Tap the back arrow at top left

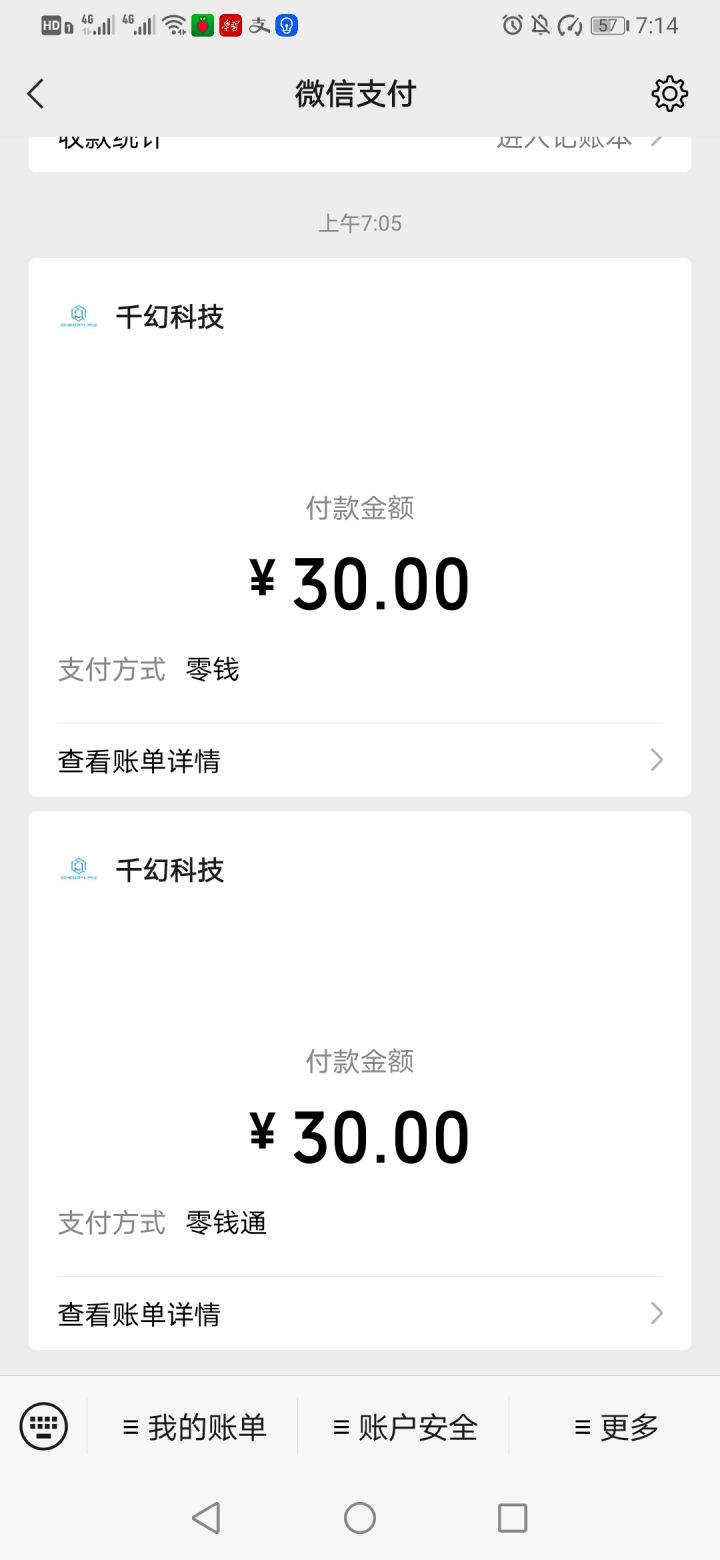coord(35,93)
